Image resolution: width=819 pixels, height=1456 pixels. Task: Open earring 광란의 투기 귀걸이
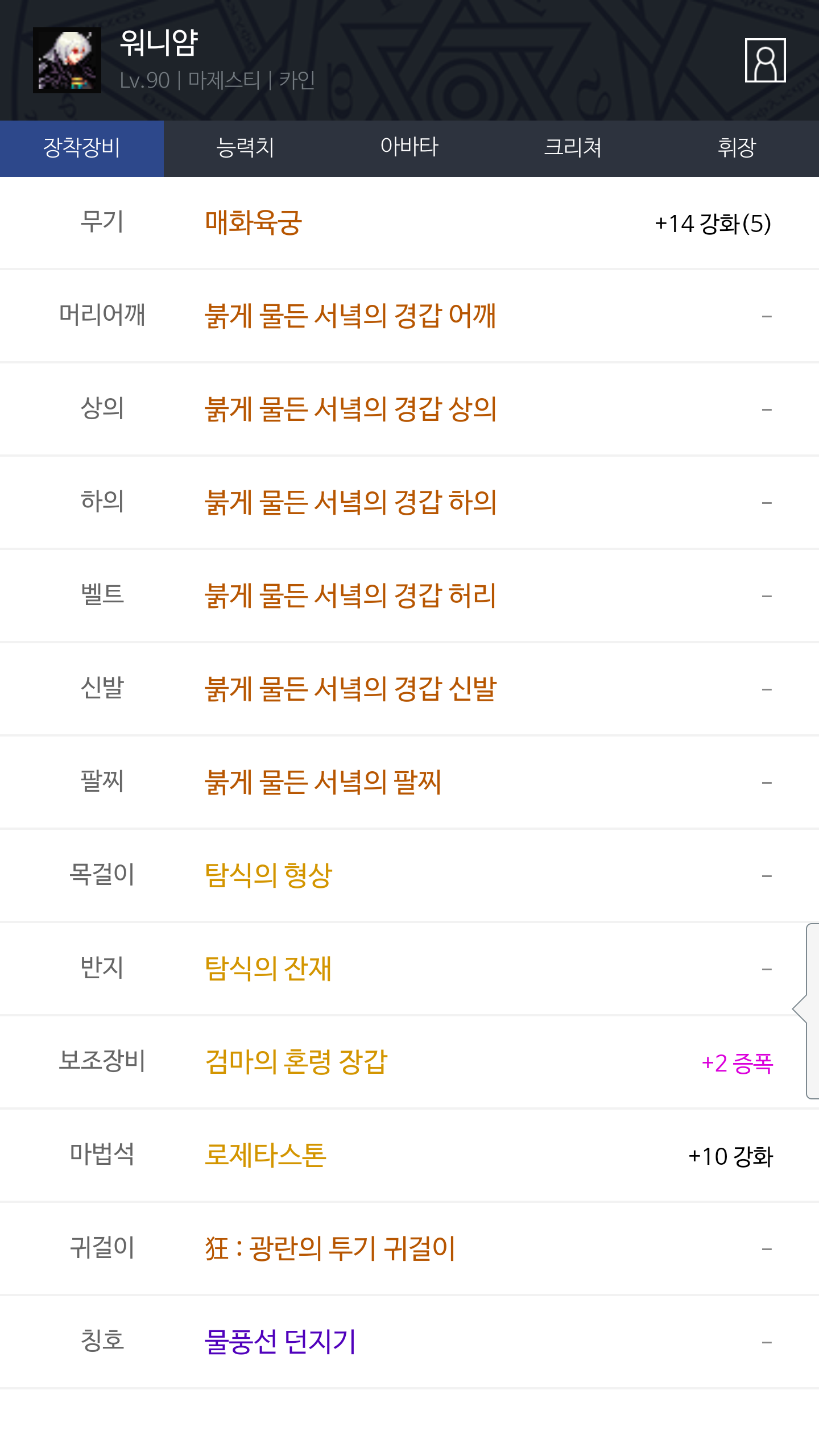(x=330, y=1248)
